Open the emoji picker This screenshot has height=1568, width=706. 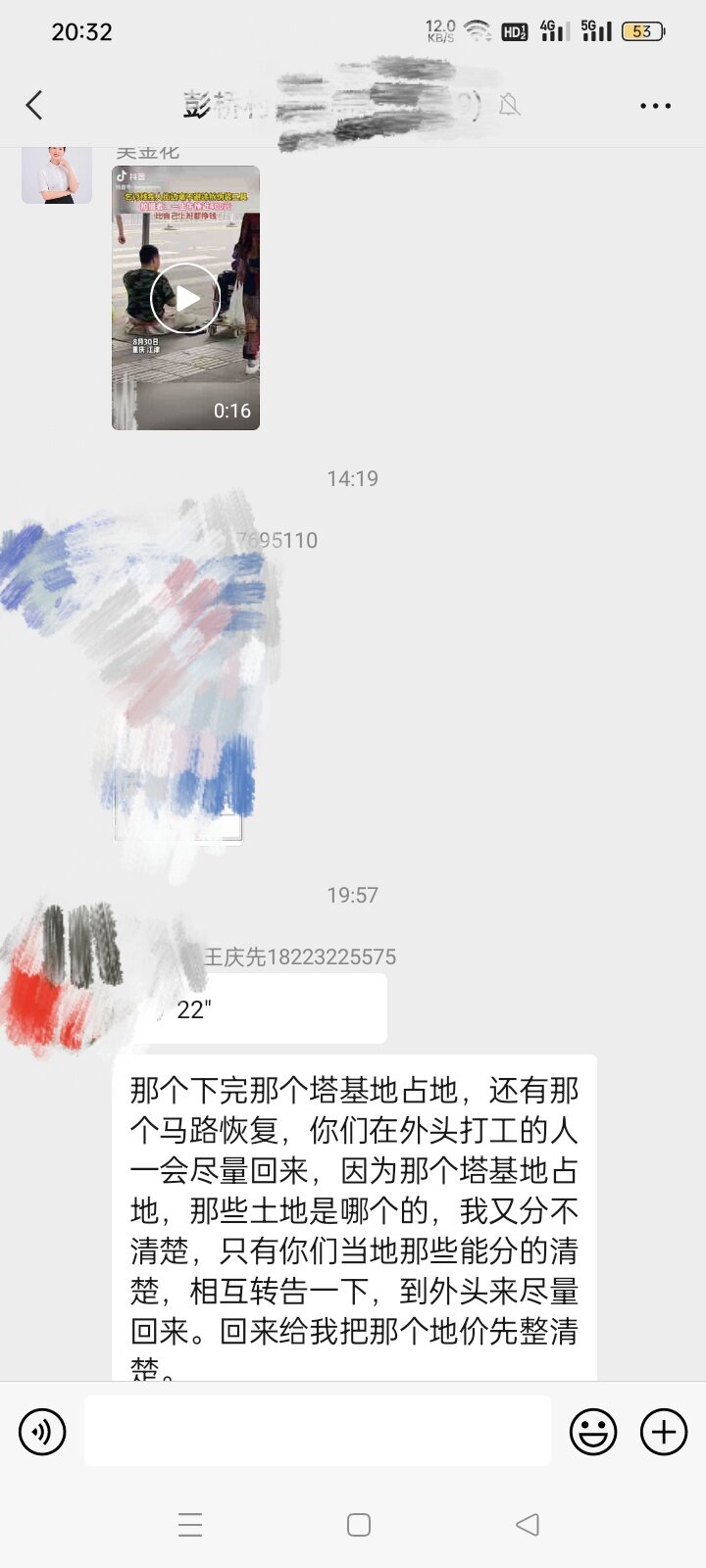pos(593,1432)
